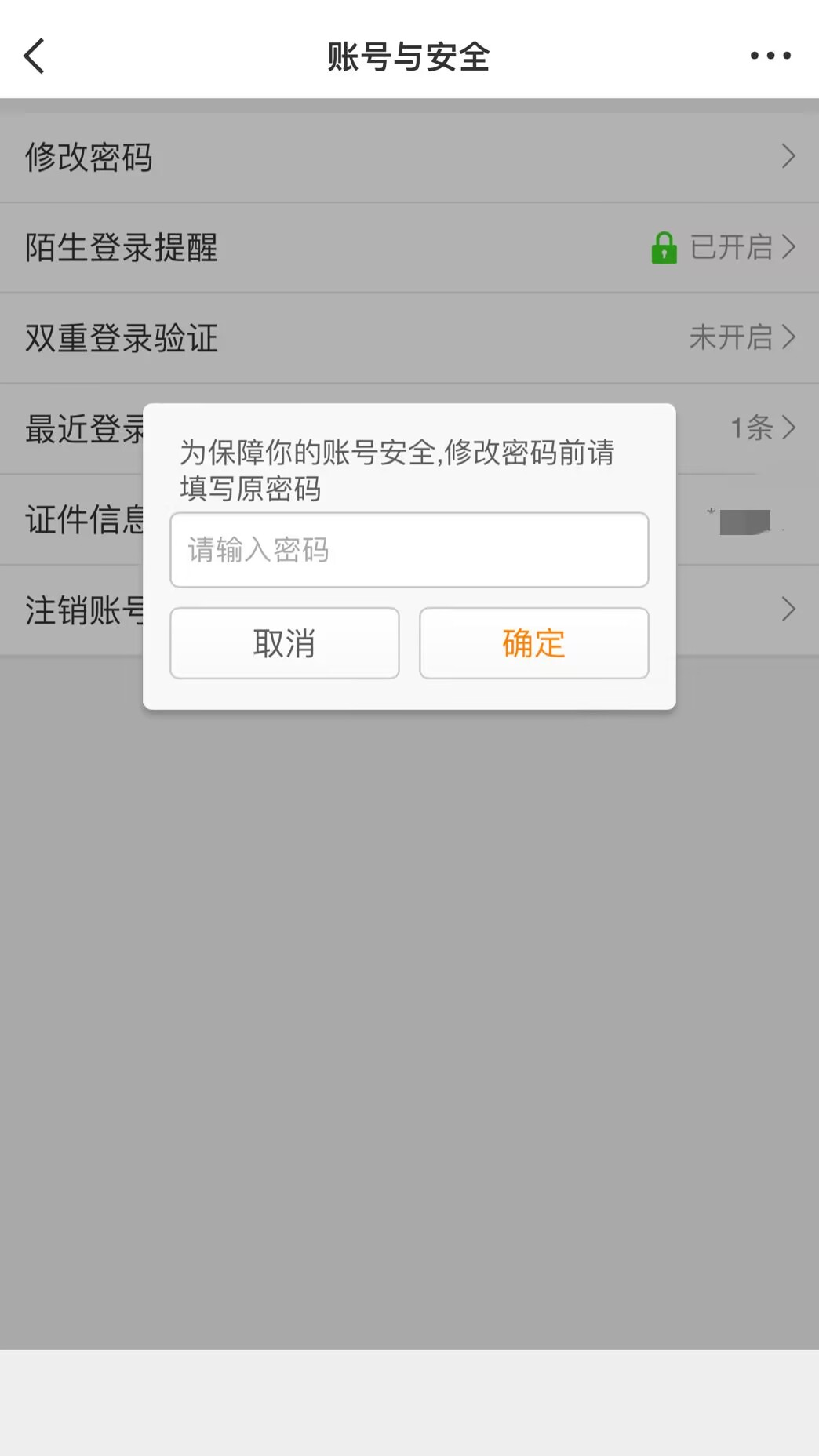Cancel the dialog with 取消
The height and width of the screenshot is (1456, 819).
click(x=285, y=643)
